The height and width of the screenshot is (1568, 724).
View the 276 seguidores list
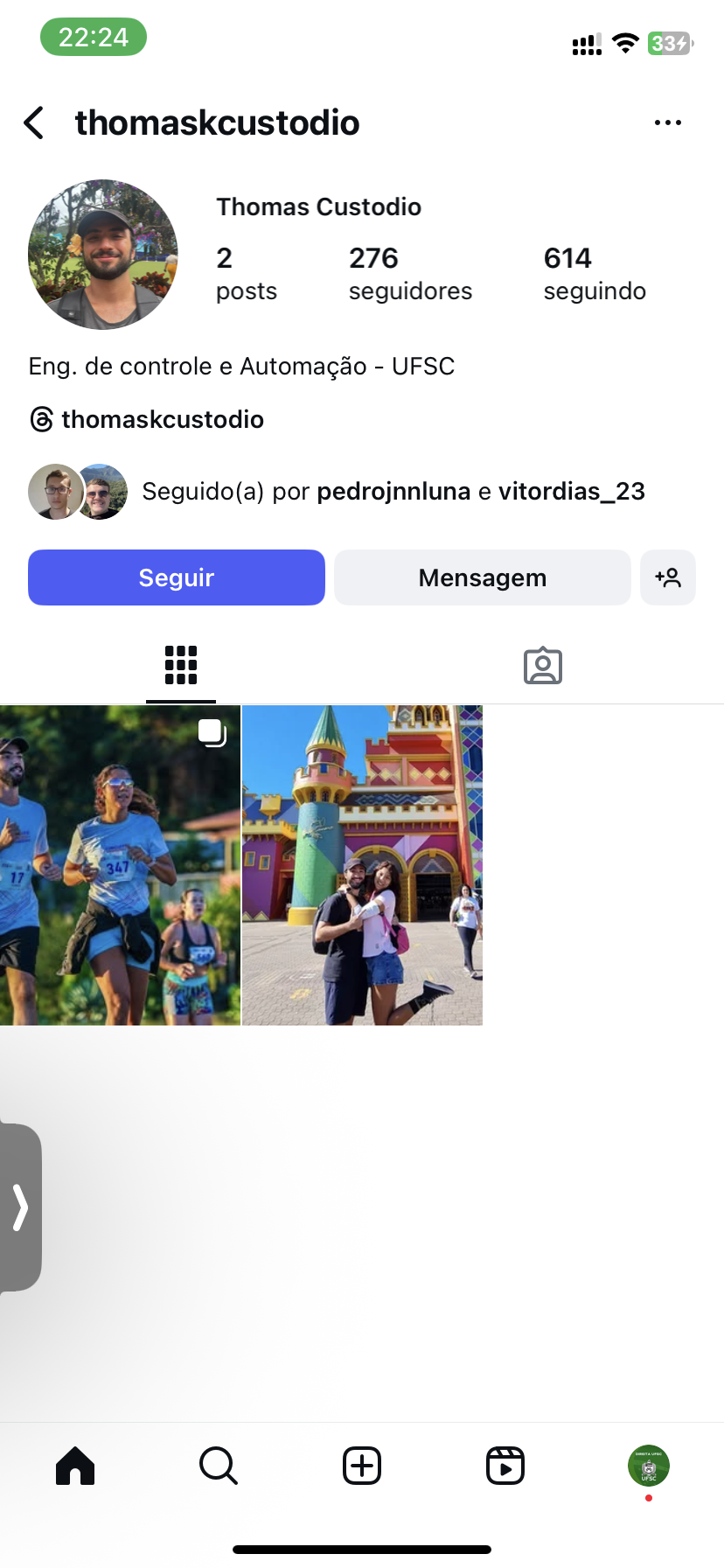pos(409,274)
